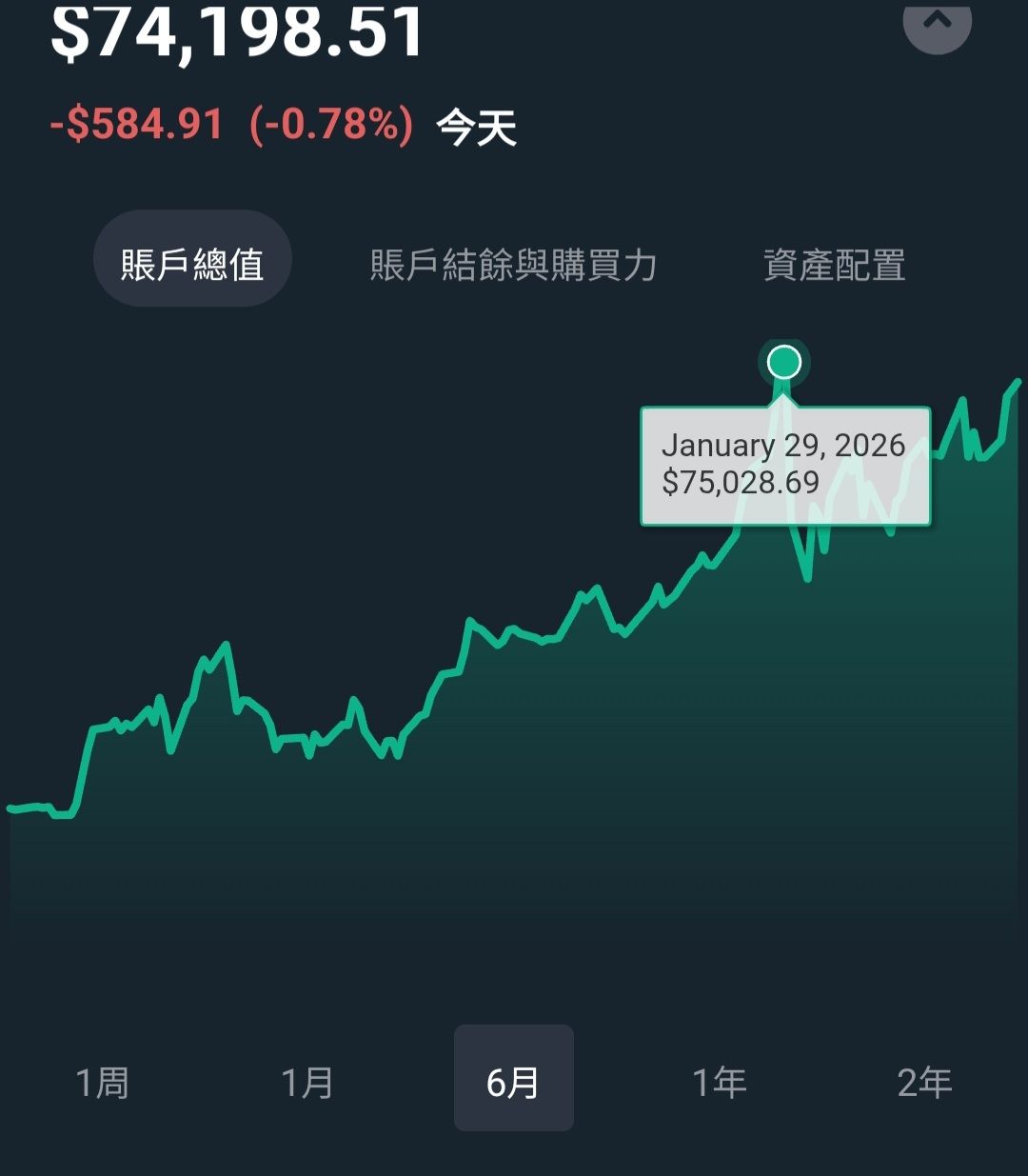The image size is (1028, 1176).
Task: Select the 6月 time range
Action: click(513, 1079)
